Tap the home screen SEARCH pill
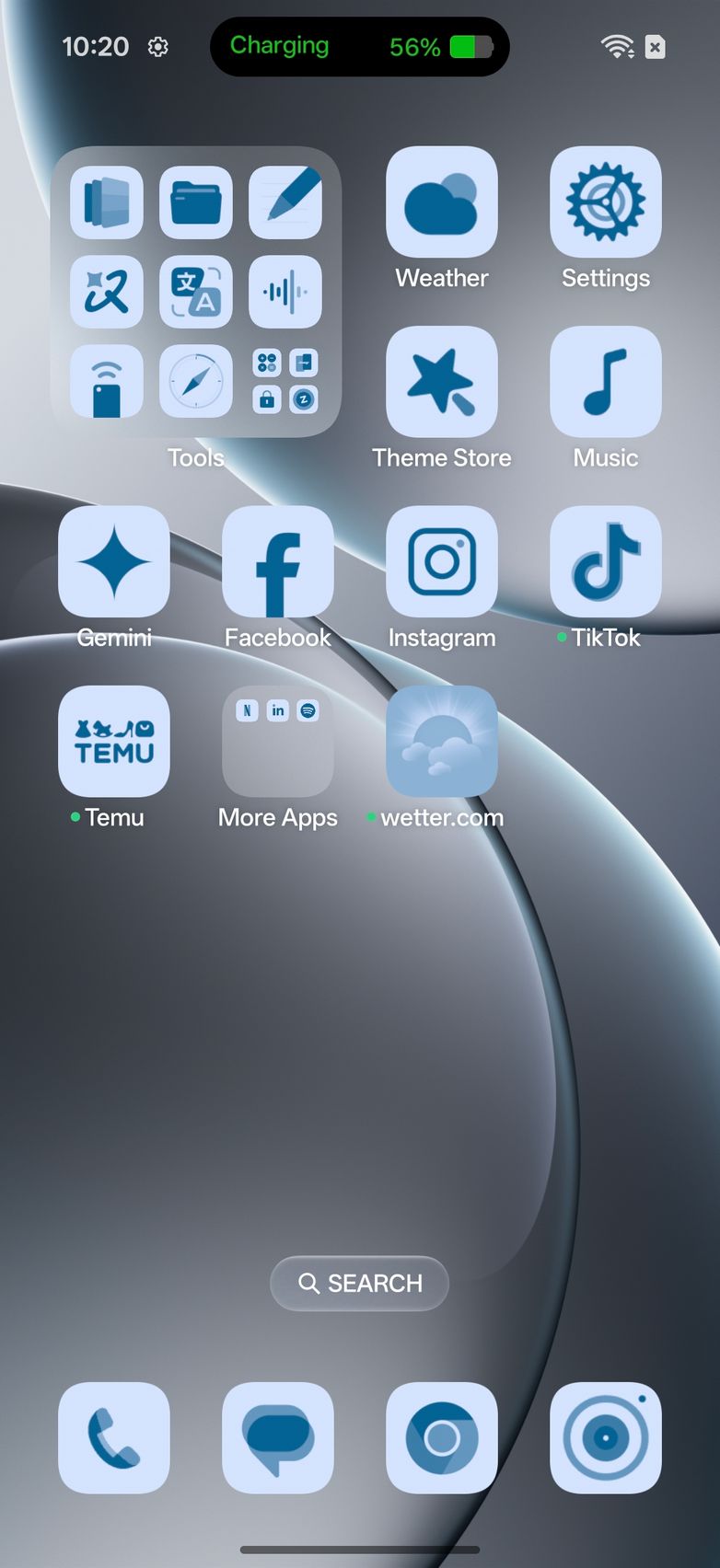The width and height of the screenshot is (720, 1568). tap(359, 1283)
